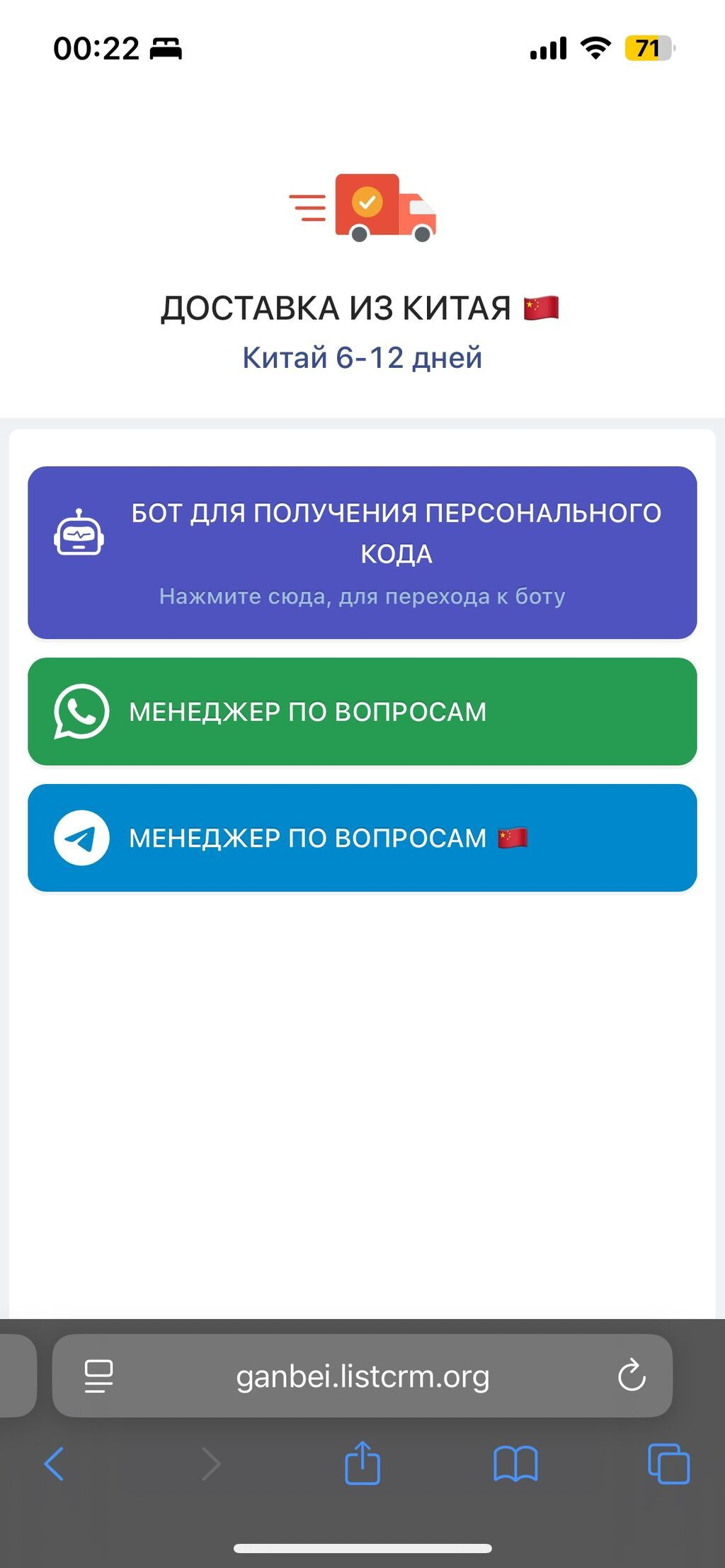Show all open tabs
Screen dimensions: 725x1568
click(668, 1464)
